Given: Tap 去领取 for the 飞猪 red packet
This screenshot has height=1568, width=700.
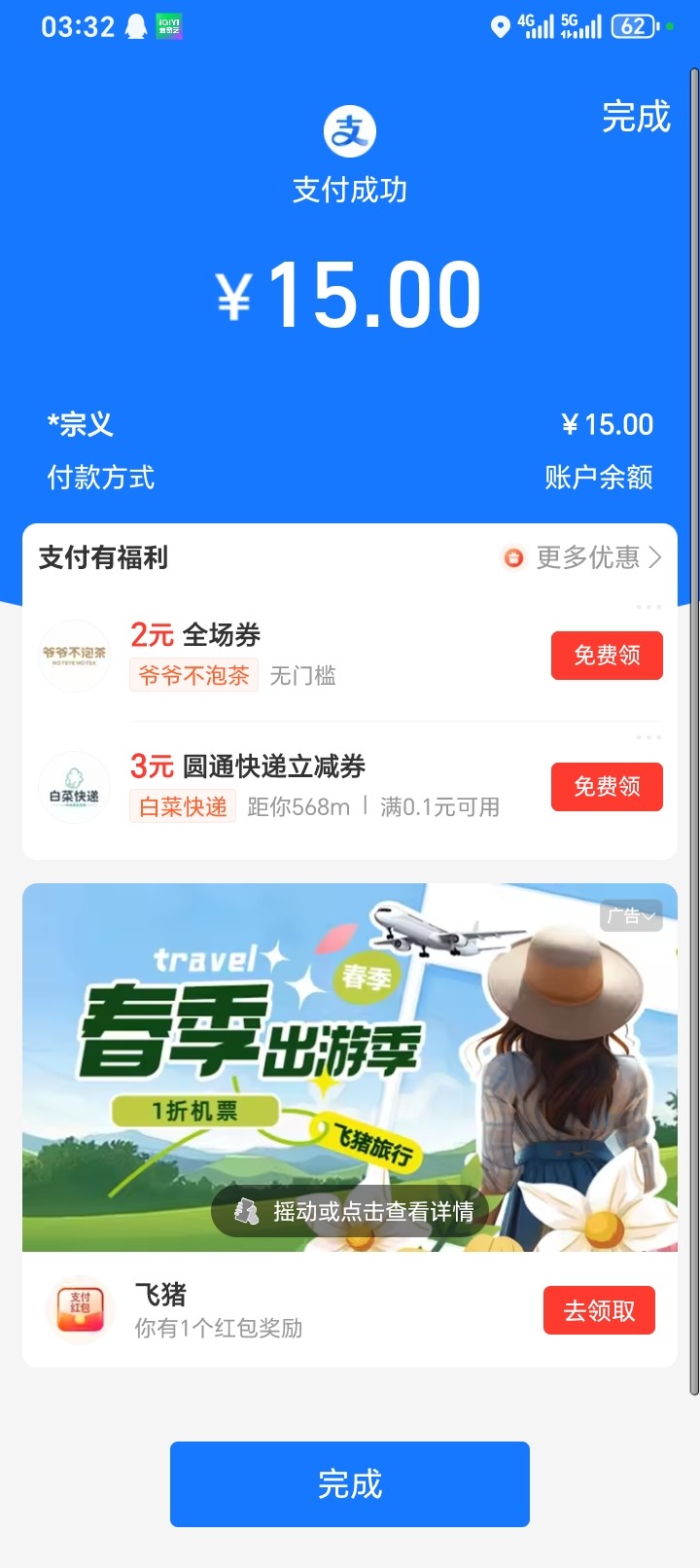Looking at the screenshot, I should [599, 1311].
